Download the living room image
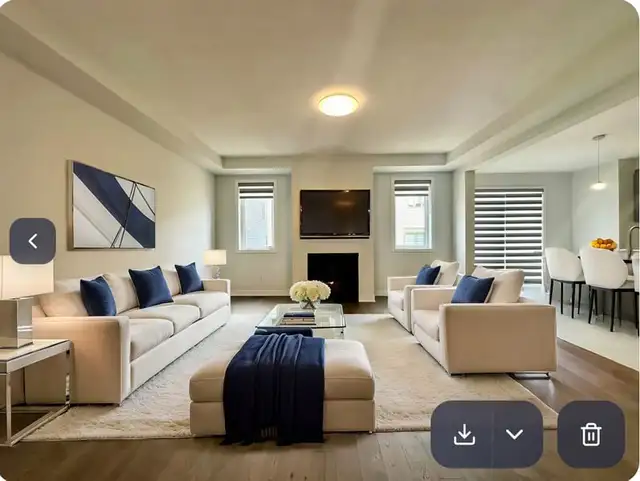This screenshot has height=481, width=640. pos(464,434)
